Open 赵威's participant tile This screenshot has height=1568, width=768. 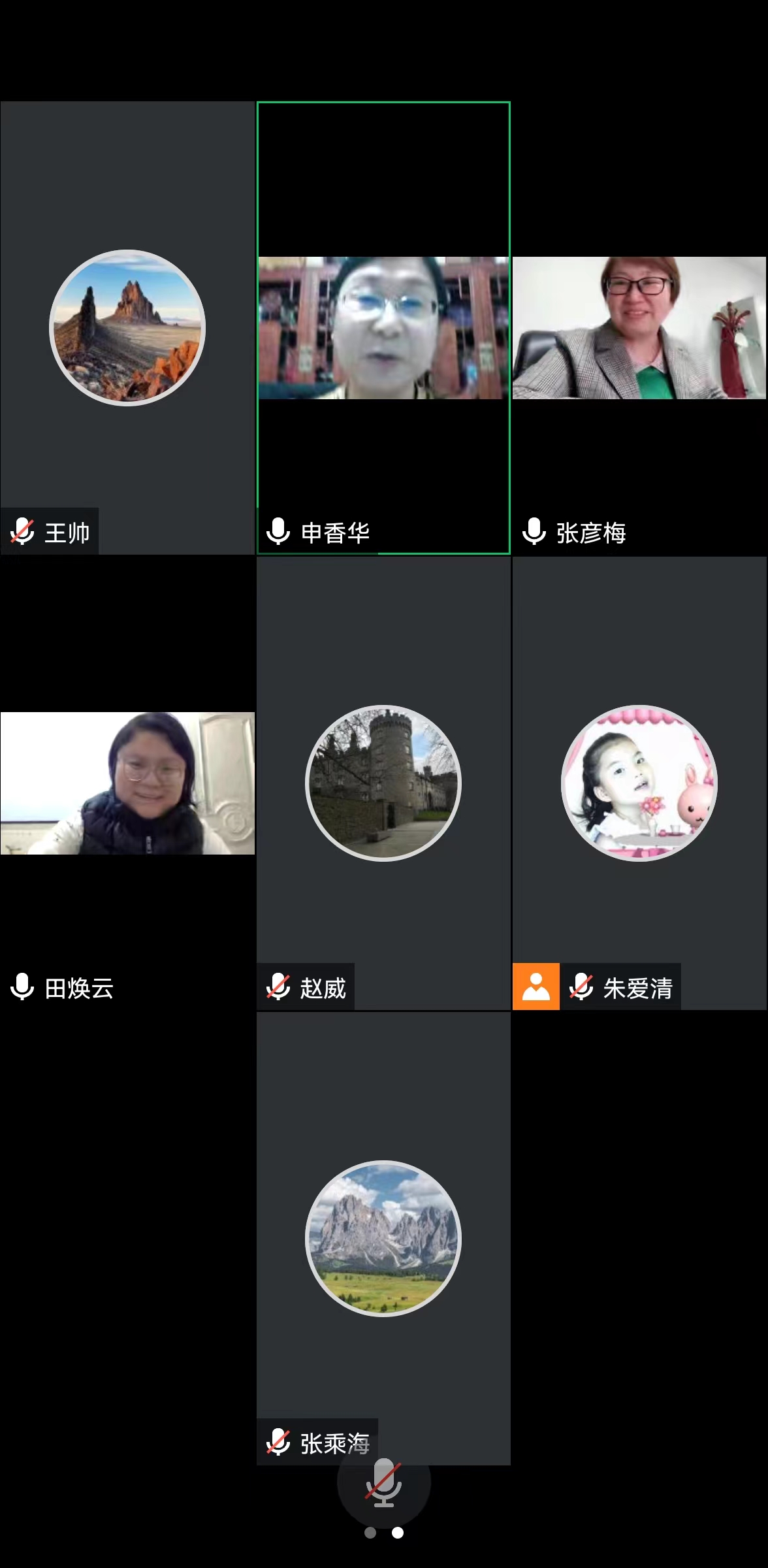click(x=383, y=783)
